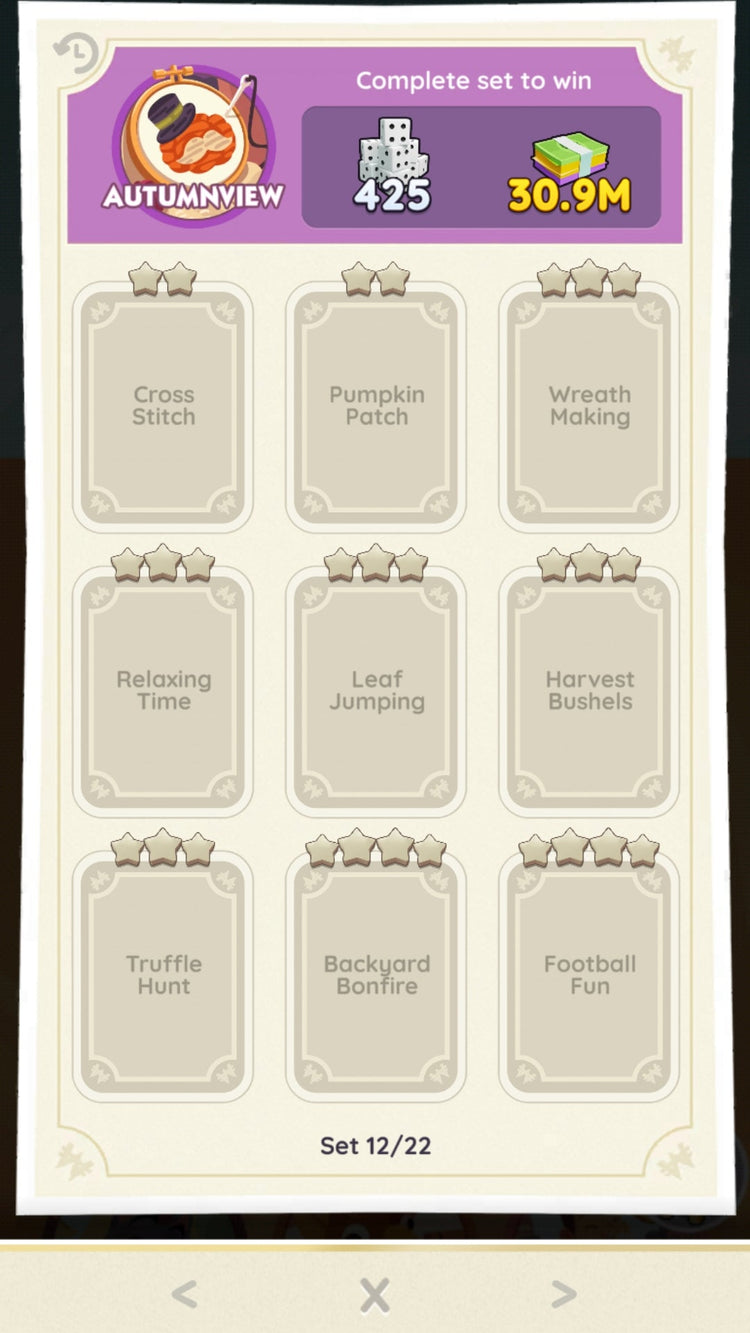Close the Autumnview album with X
This screenshot has height=1333, width=750.
pos(375,1295)
